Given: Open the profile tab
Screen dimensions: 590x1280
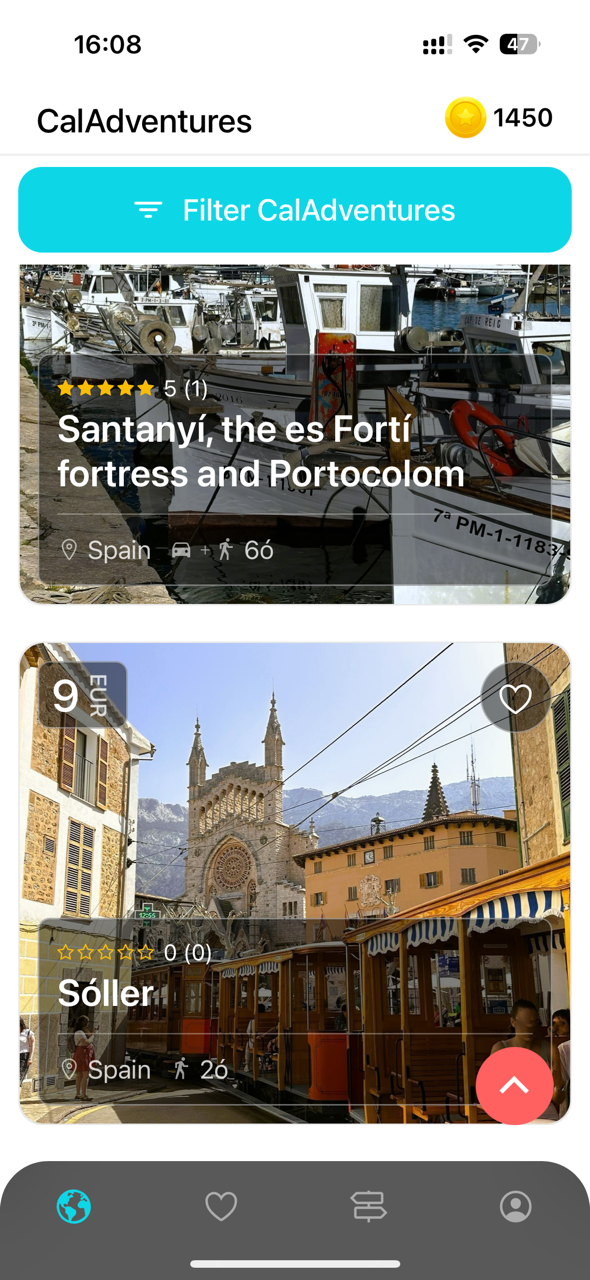Looking at the screenshot, I should 516,1207.
